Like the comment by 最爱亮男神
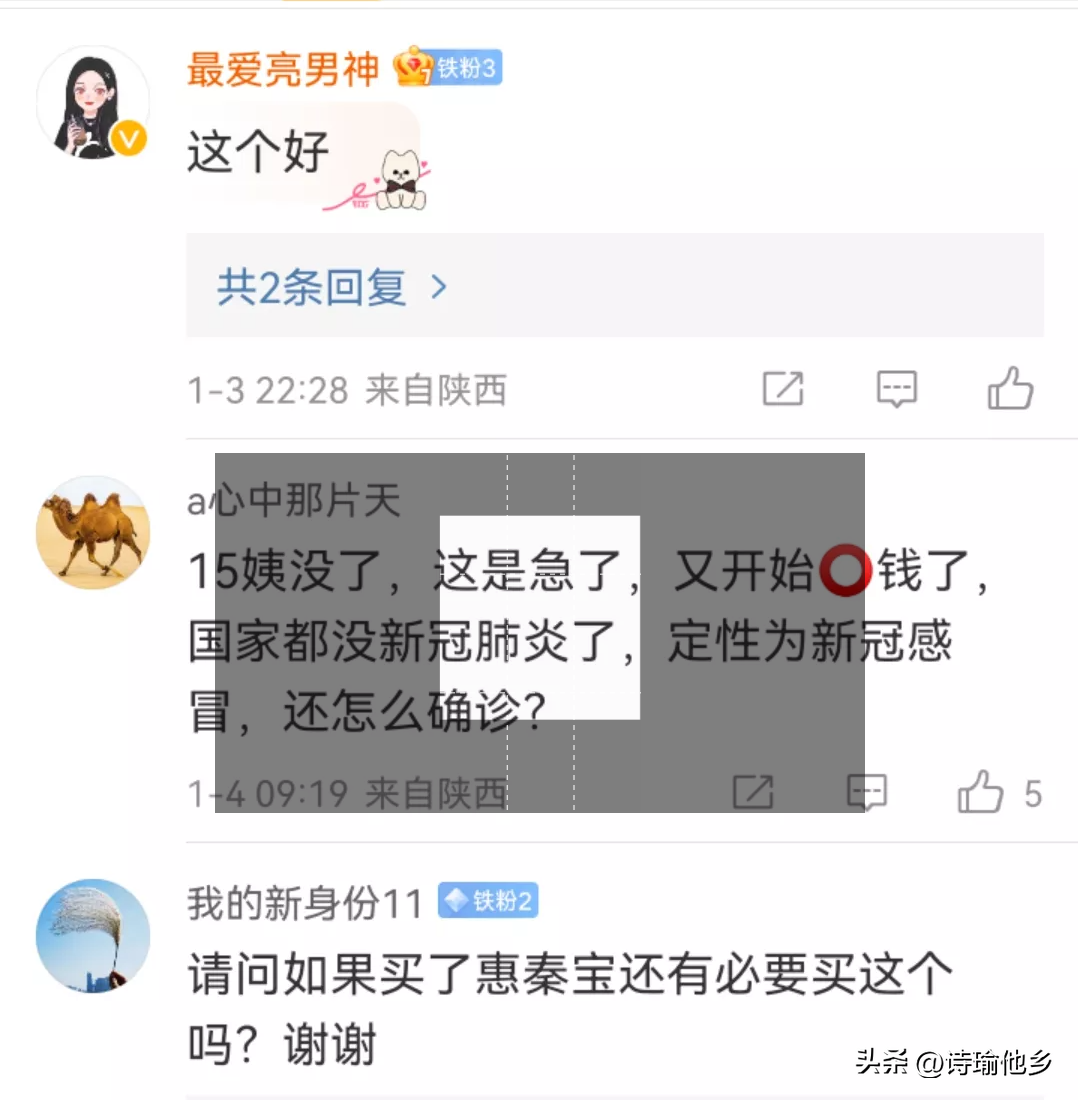Screen dimensions: 1078x1100 click(1010, 389)
